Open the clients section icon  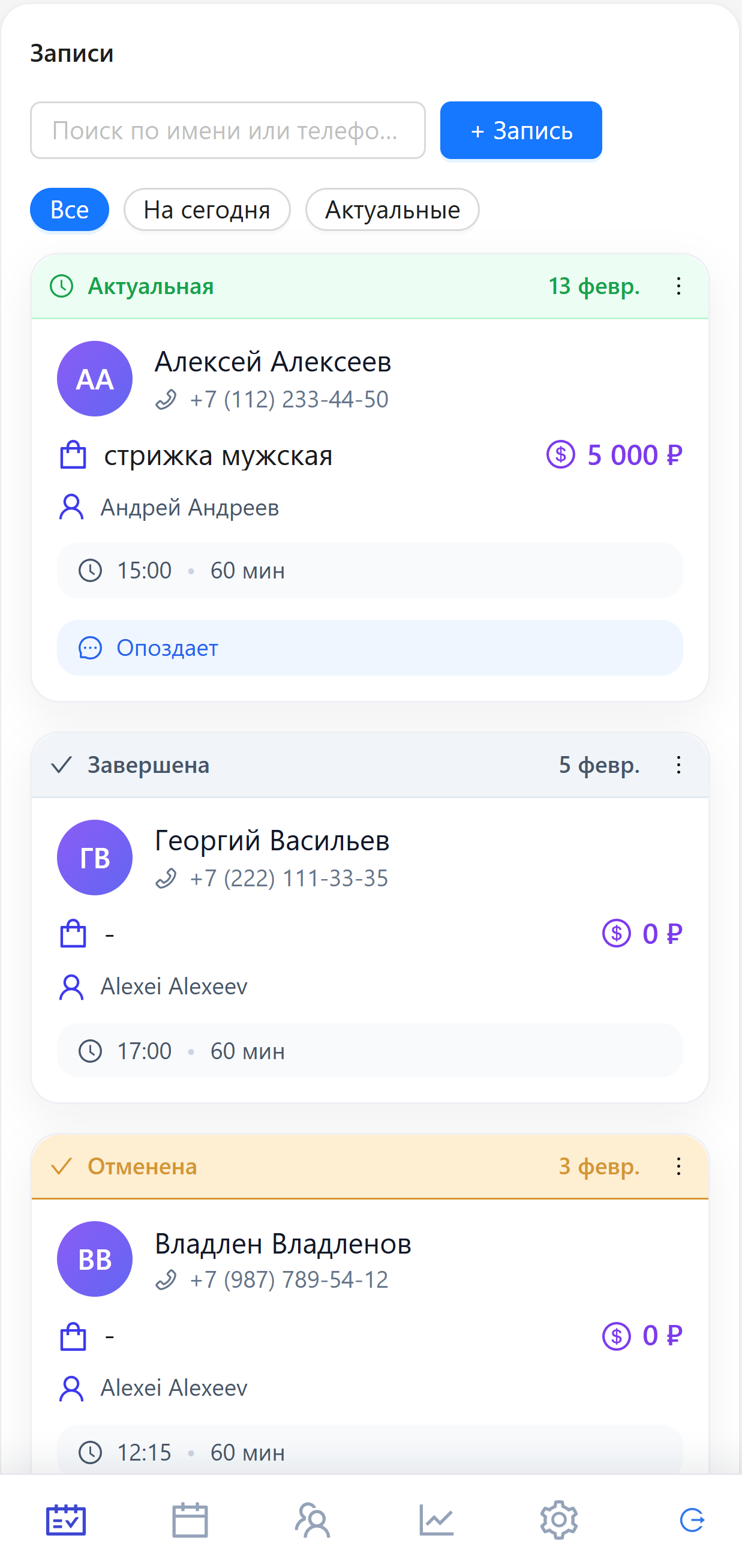tap(313, 1520)
